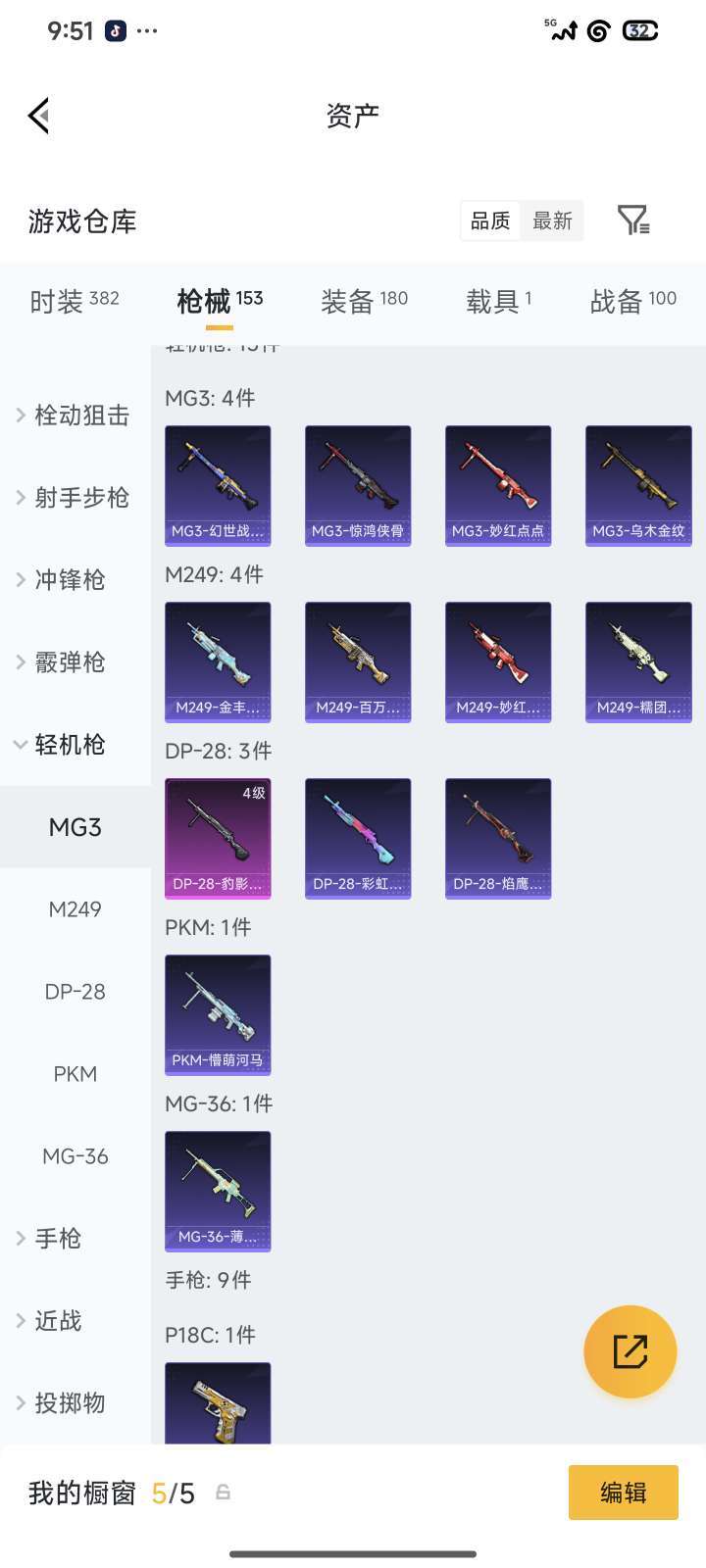
Task: Go back from the 资产 page
Action: pos(39,116)
